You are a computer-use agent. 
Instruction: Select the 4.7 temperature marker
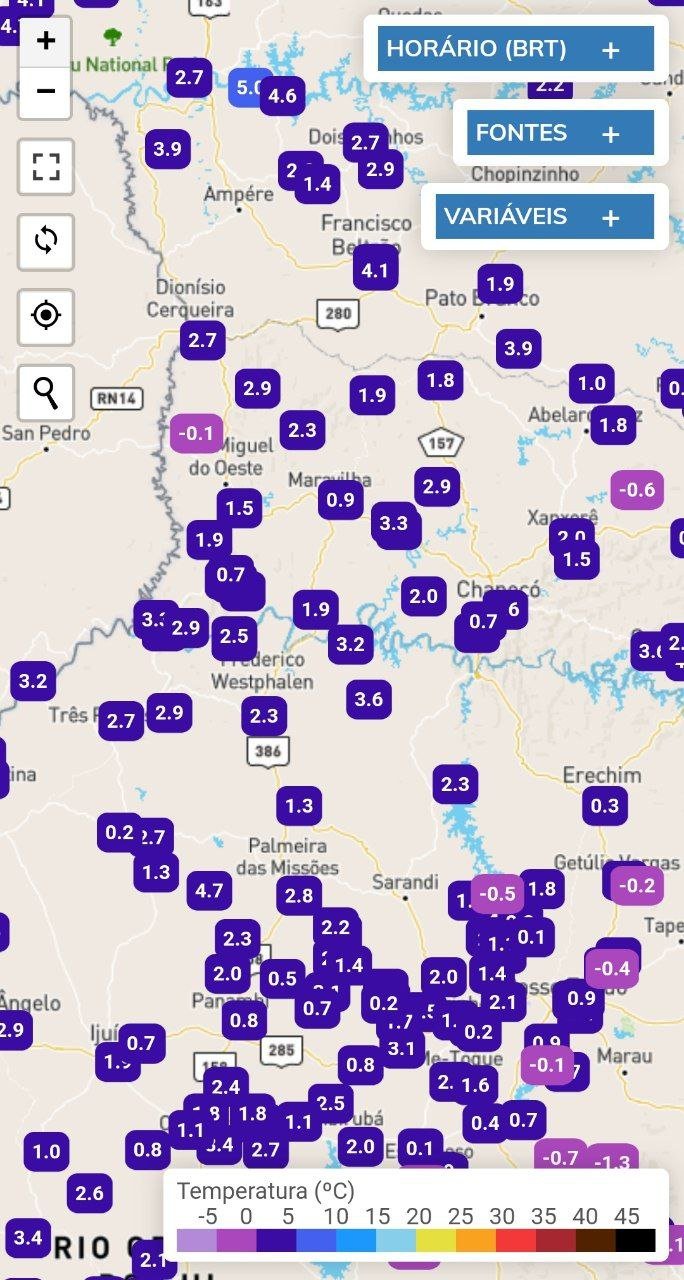click(x=210, y=890)
